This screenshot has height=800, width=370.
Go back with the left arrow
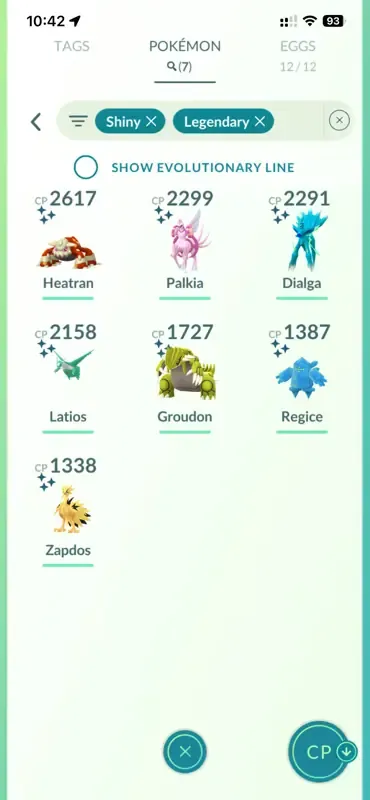click(x=36, y=121)
